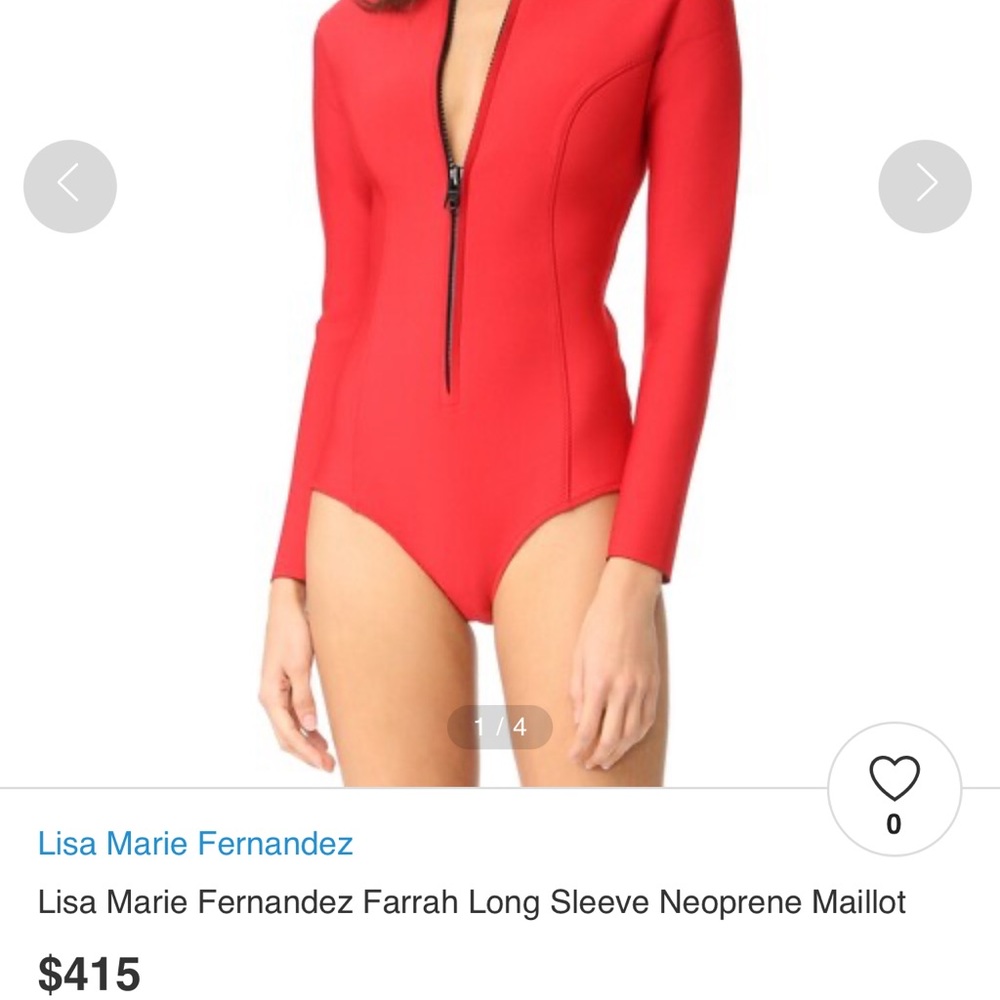The width and height of the screenshot is (1000, 1000).
Task: Go to the previous product photo
Action: tap(70, 186)
